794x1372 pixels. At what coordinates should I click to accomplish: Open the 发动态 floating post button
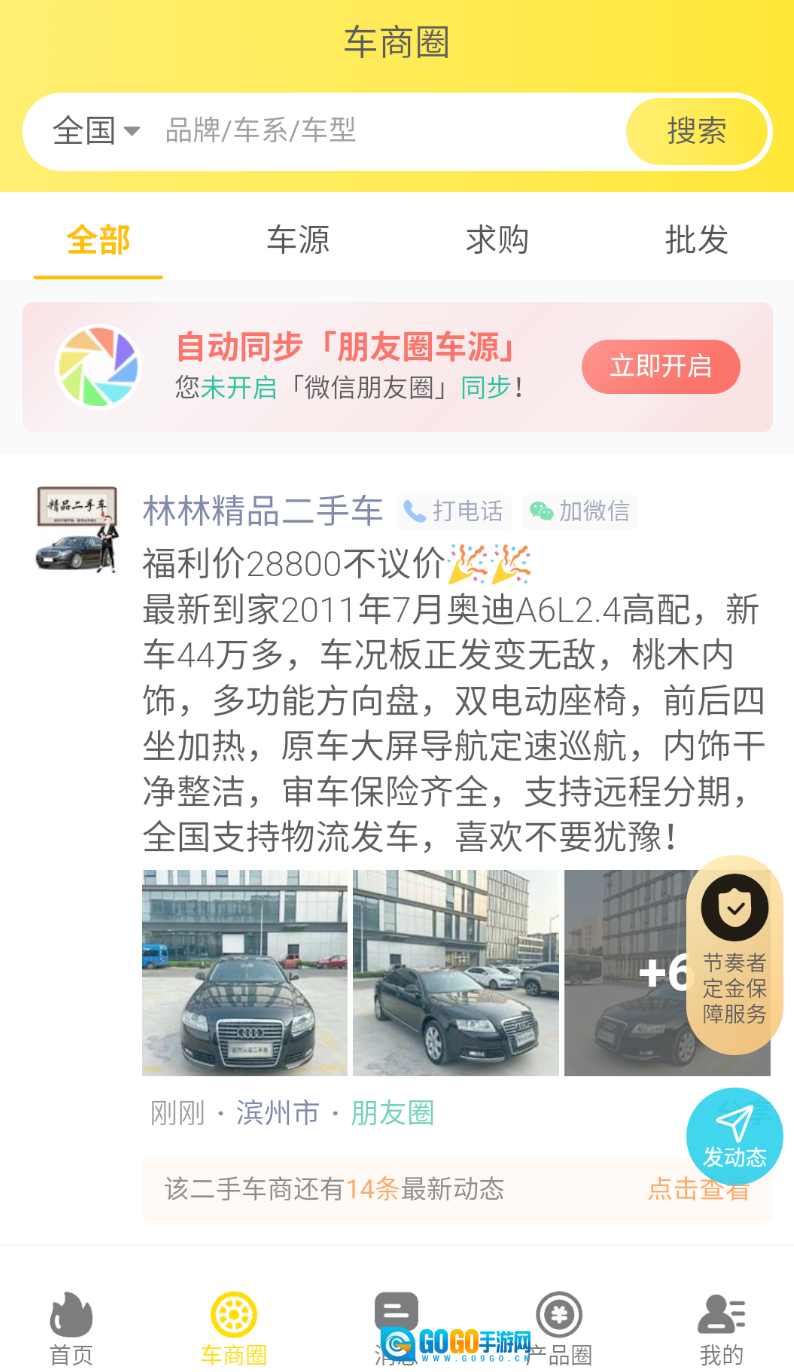pos(734,1137)
